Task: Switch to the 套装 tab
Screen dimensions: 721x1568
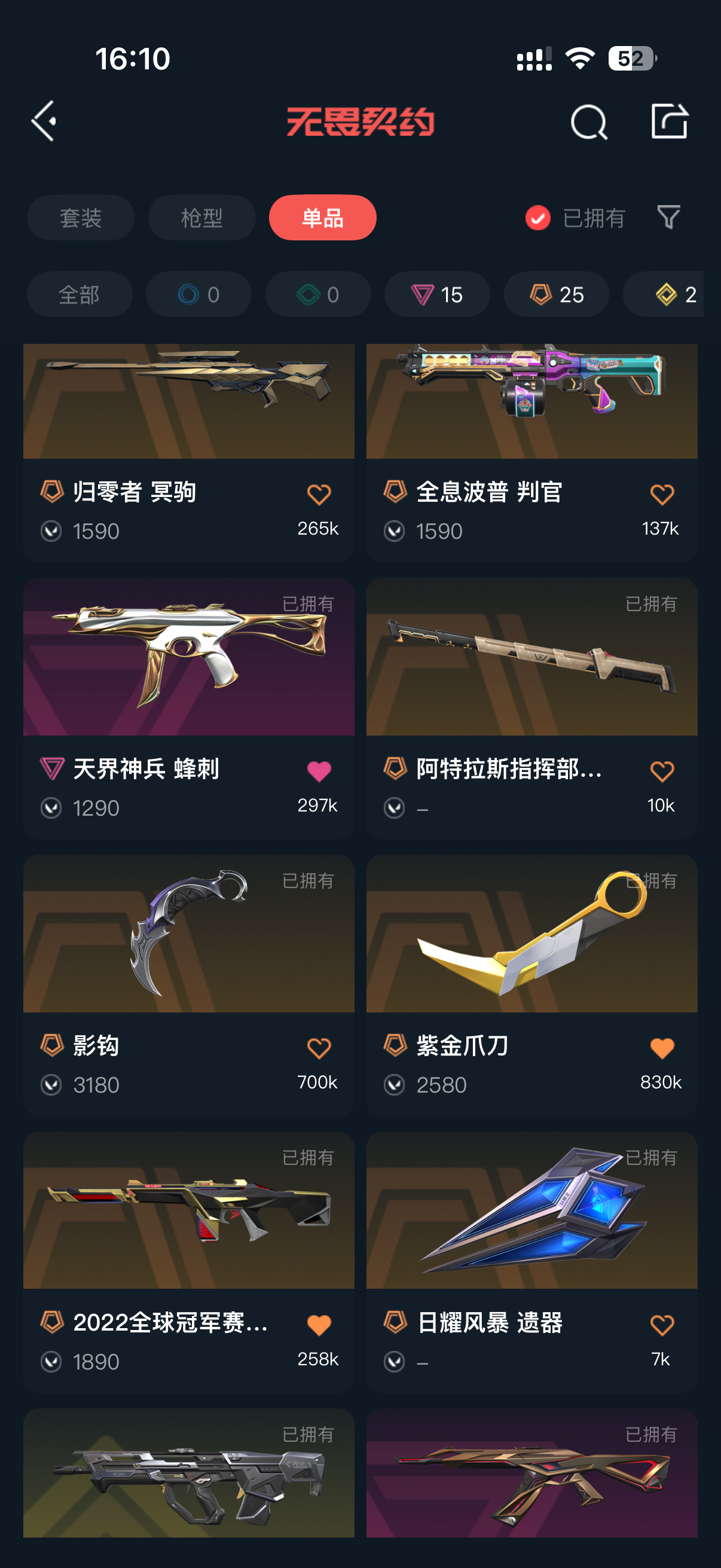Action: (80, 218)
